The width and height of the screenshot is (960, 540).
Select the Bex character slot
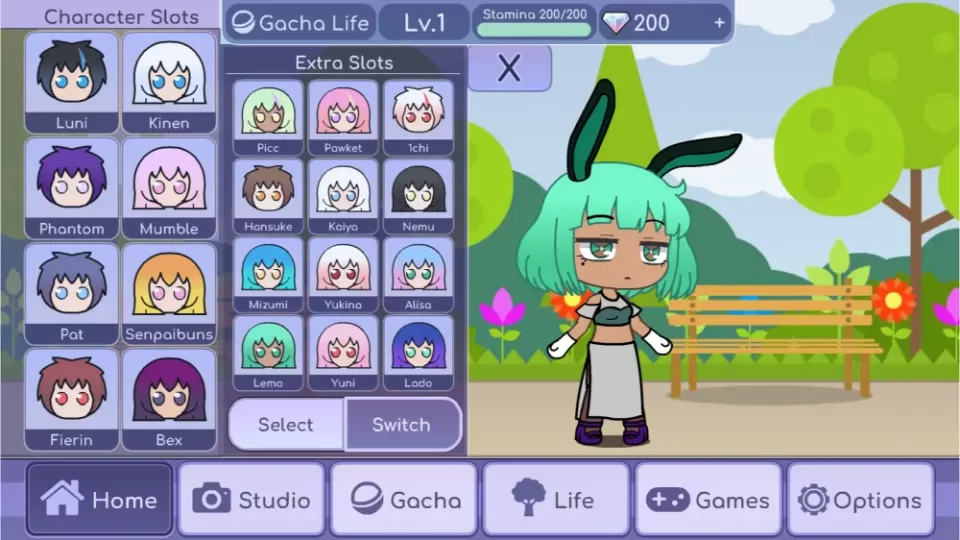(x=168, y=399)
